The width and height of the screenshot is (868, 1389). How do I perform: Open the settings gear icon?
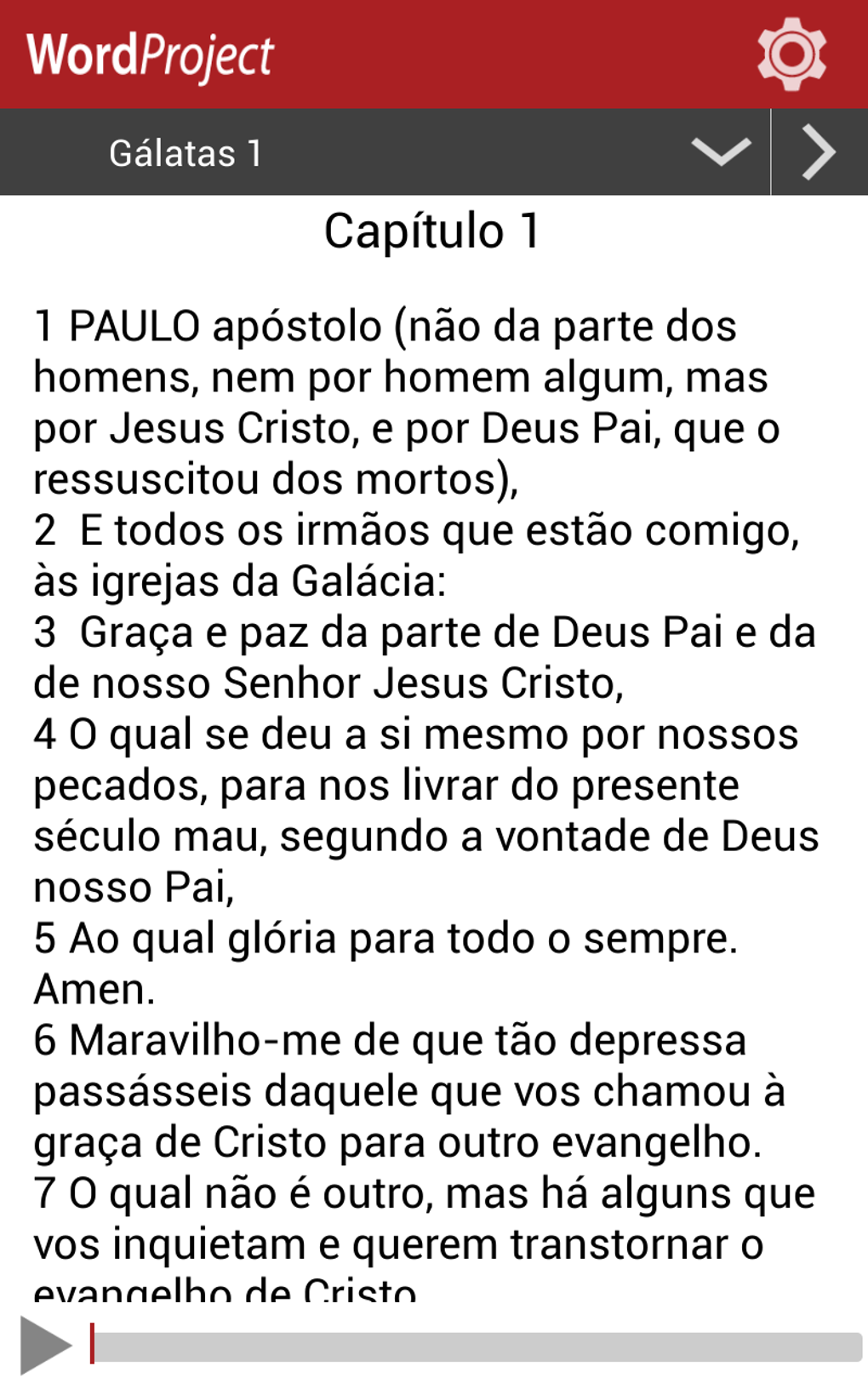pos(791,54)
